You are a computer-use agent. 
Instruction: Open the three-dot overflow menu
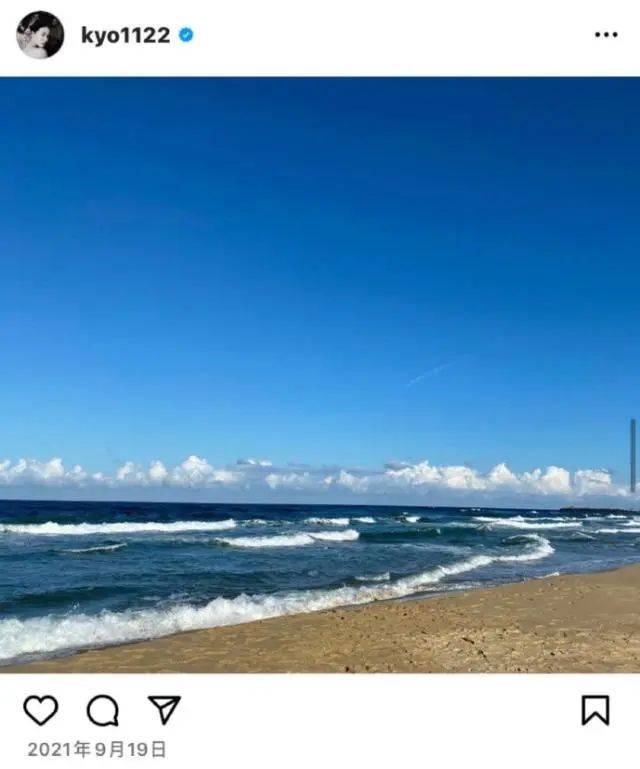coord(606,34)
